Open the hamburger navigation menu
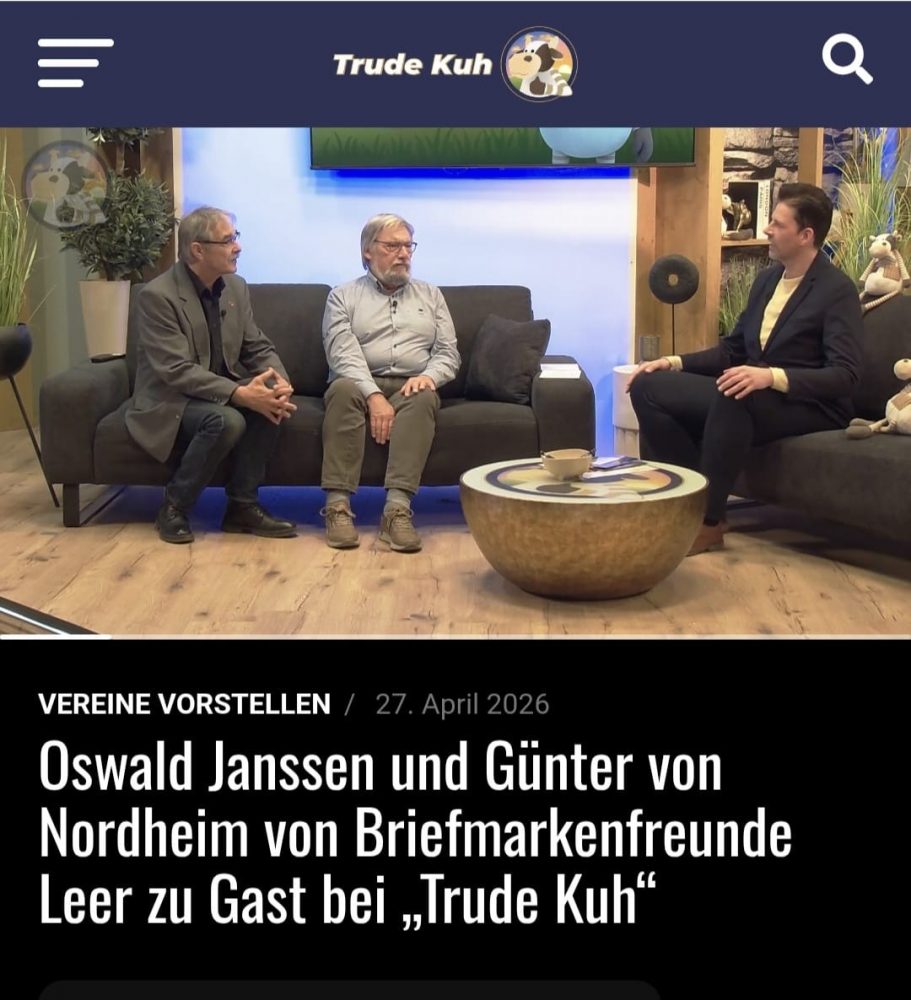Screen dimensions: 911x1000 pos(75,63)
